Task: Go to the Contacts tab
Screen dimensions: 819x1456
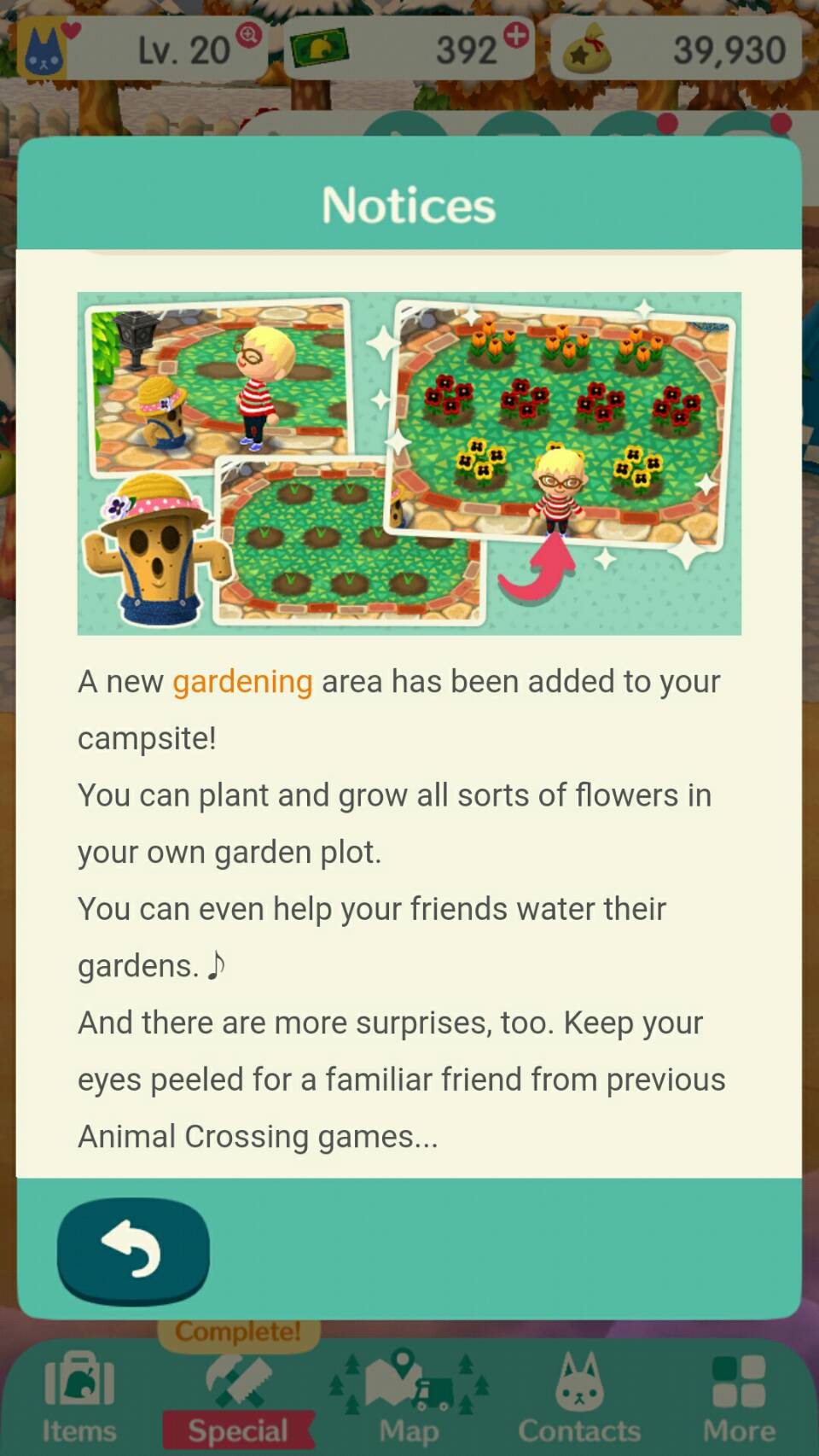Action: pos(579,1397)
